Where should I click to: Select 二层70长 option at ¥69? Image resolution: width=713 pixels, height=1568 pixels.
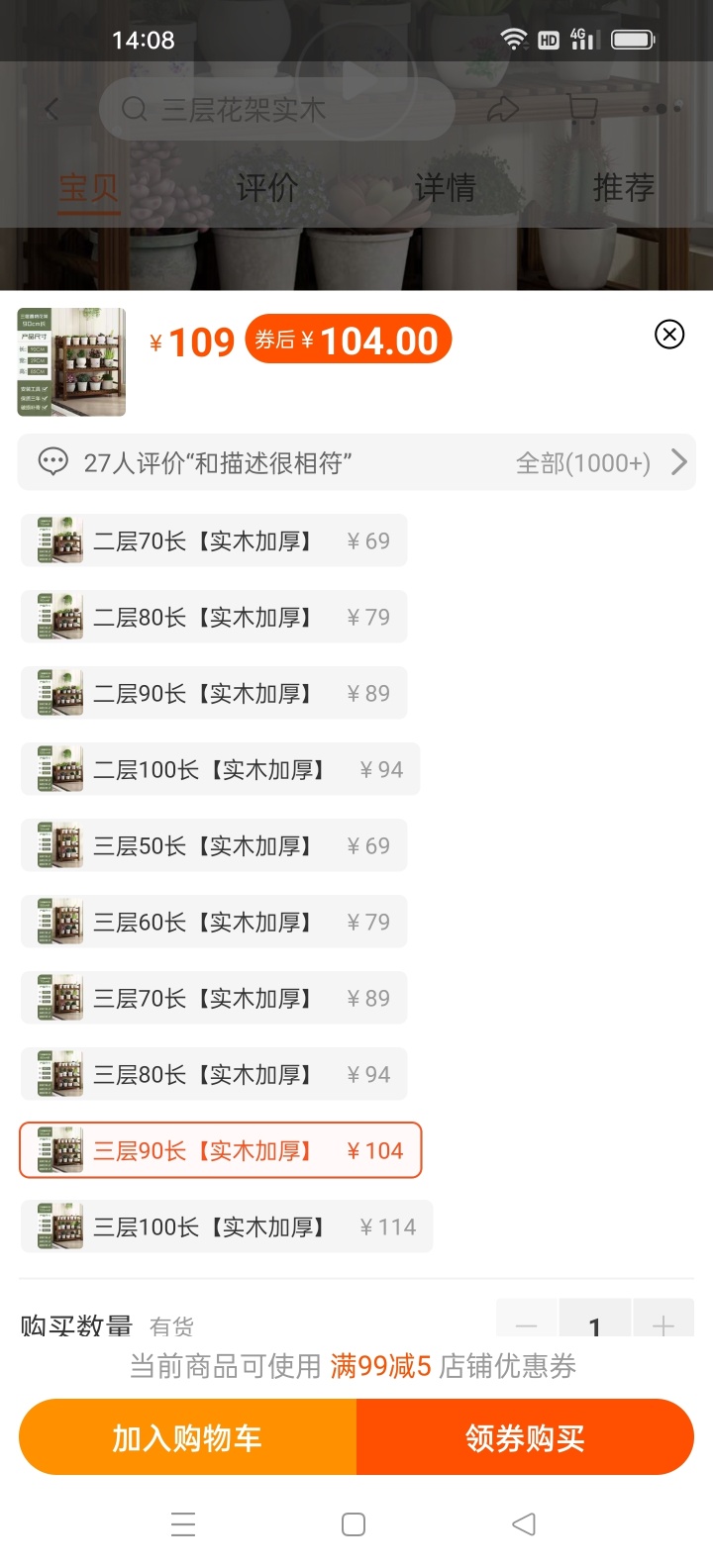pos(214,540)
